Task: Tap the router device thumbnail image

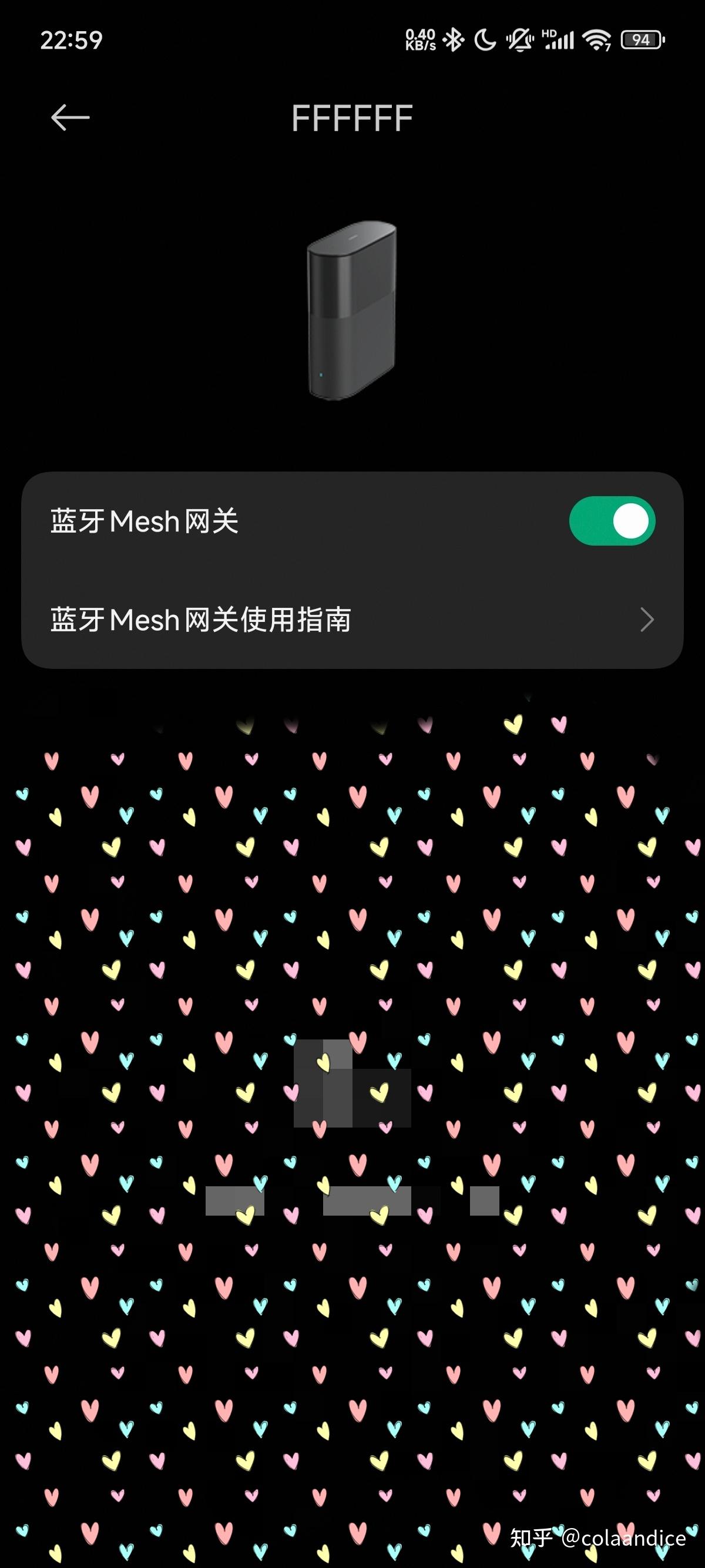Action: click(x=352, y=311)
